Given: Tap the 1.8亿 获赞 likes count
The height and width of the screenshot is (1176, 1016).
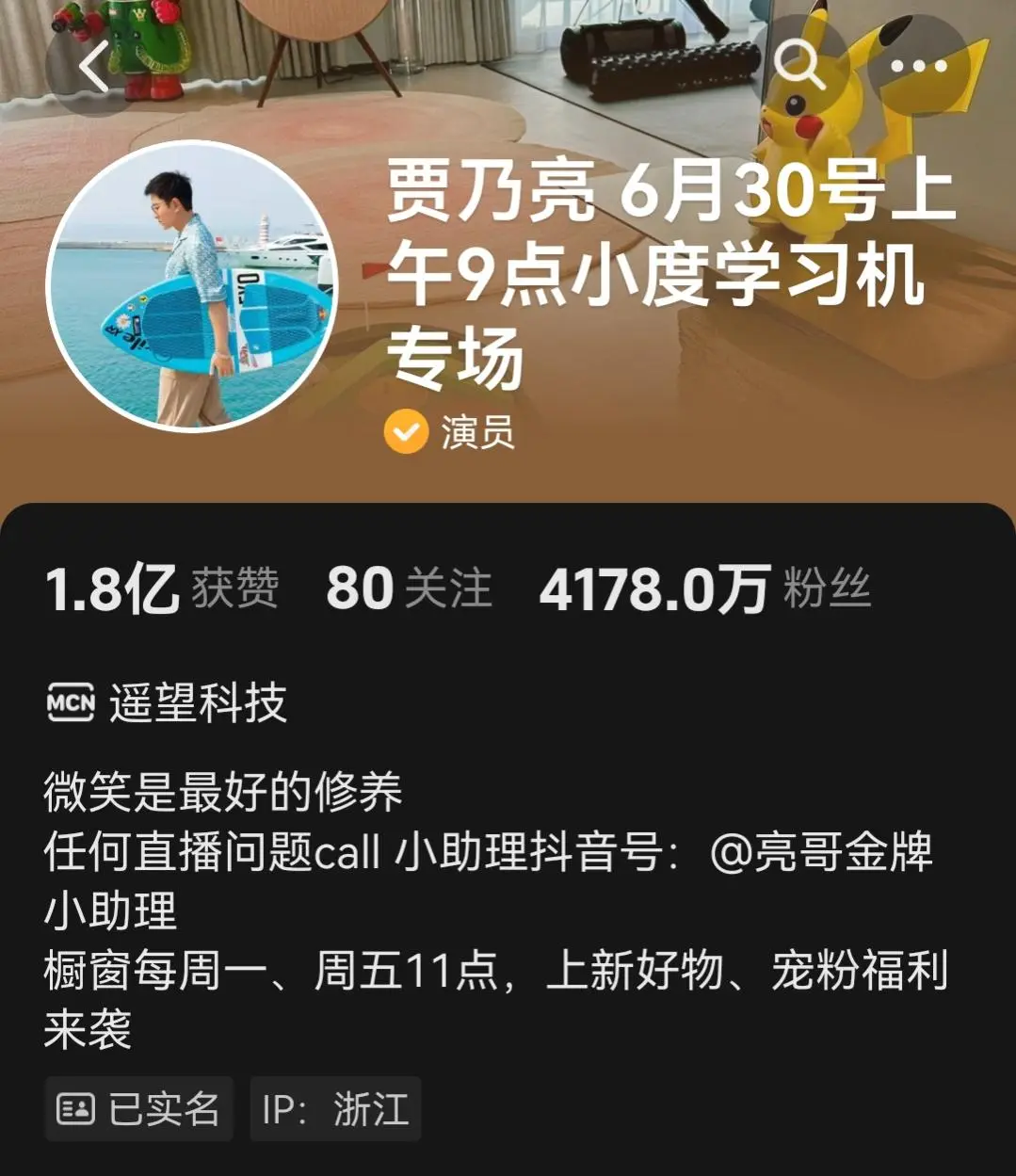Looking at the screenshot, I should tap(162, 589).
